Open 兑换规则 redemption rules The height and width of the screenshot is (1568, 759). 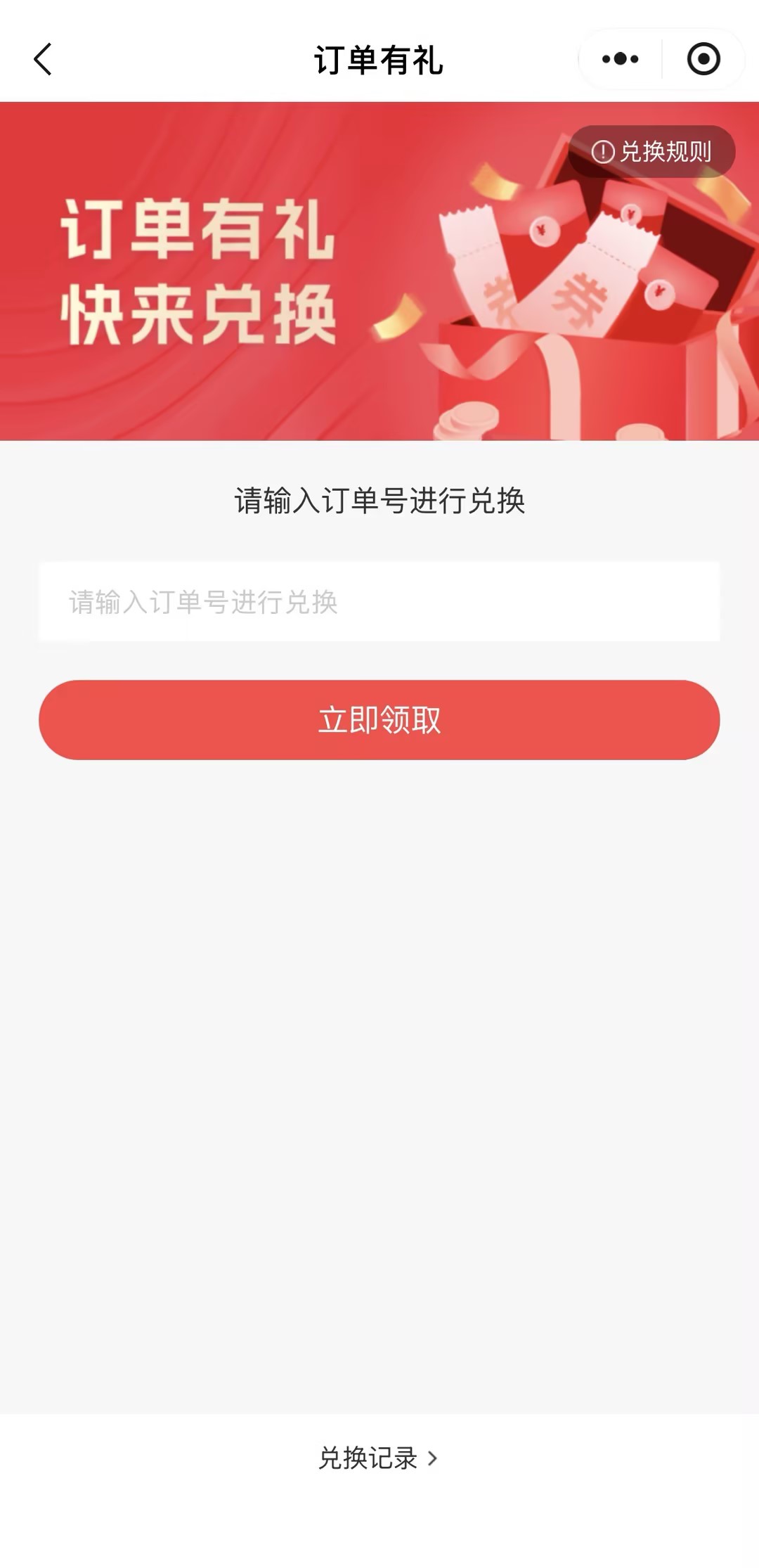651,151
